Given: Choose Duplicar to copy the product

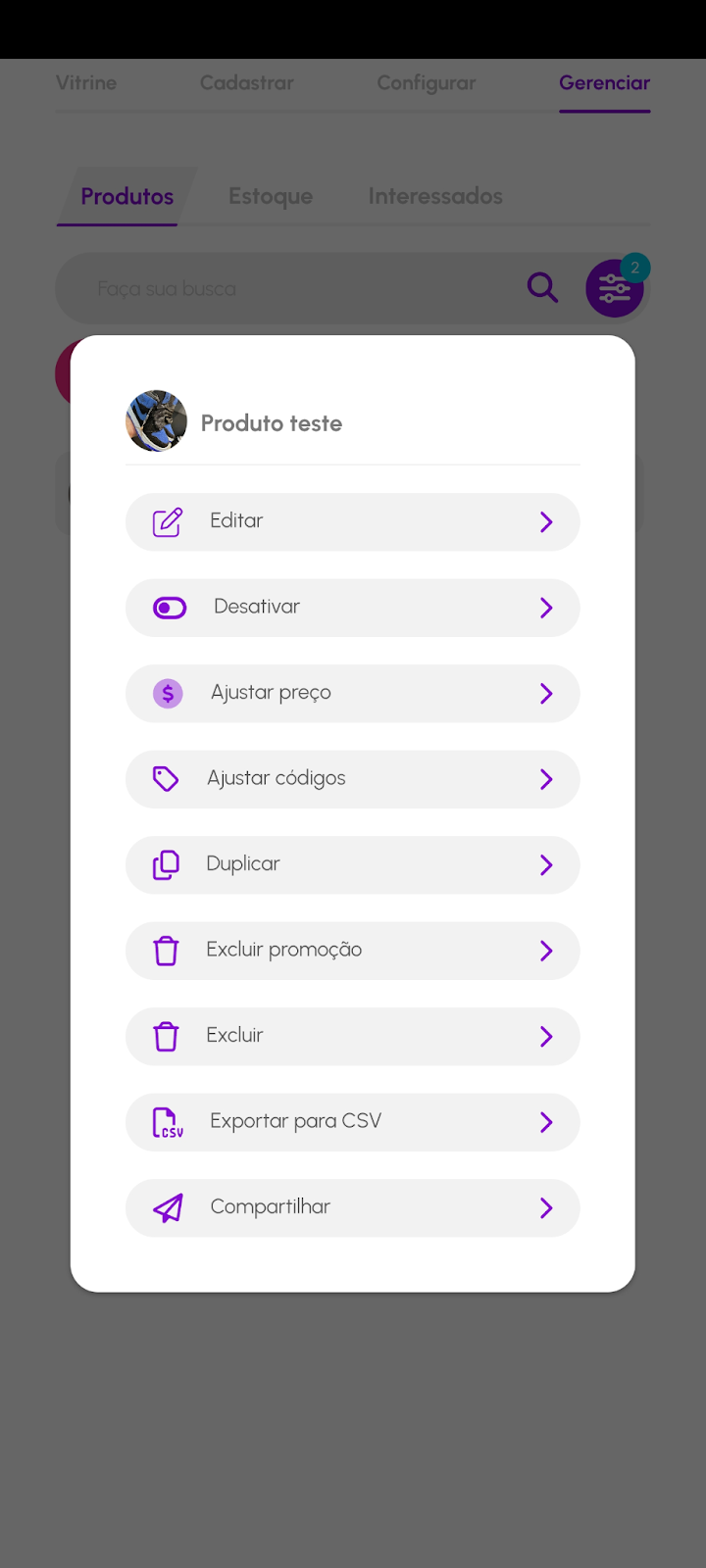Looking at the screenshot, I should pos(352,864).
